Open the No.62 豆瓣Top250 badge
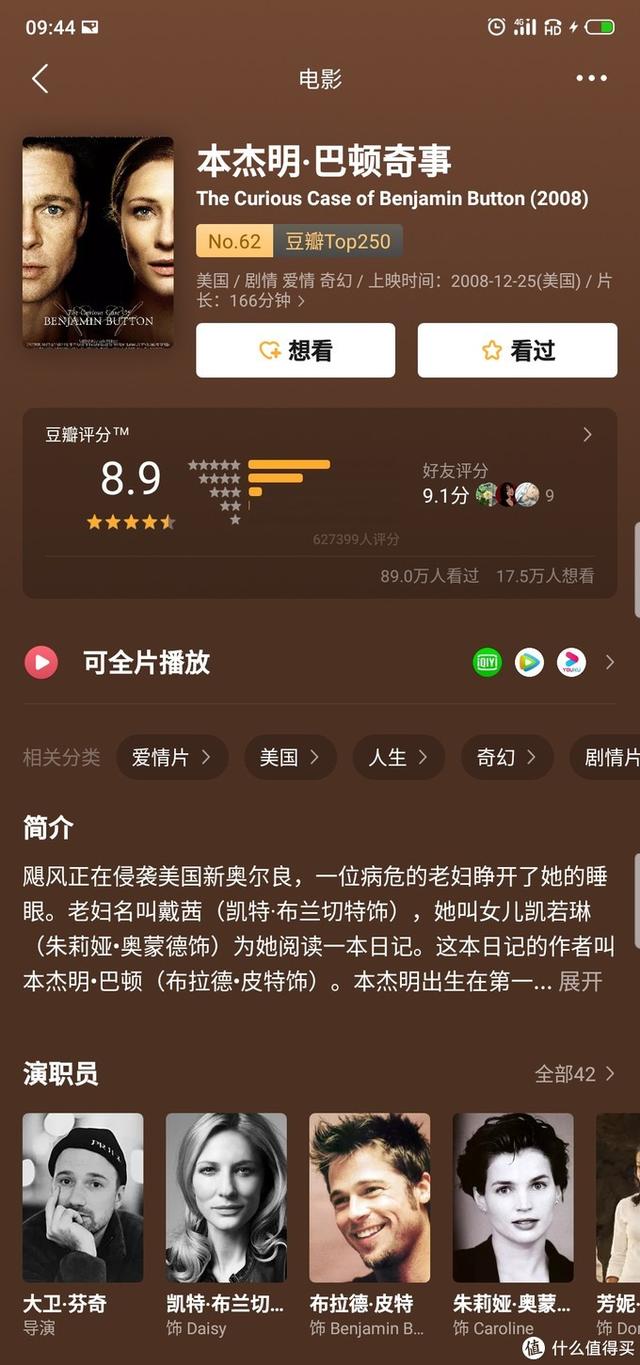 (300, 241)
